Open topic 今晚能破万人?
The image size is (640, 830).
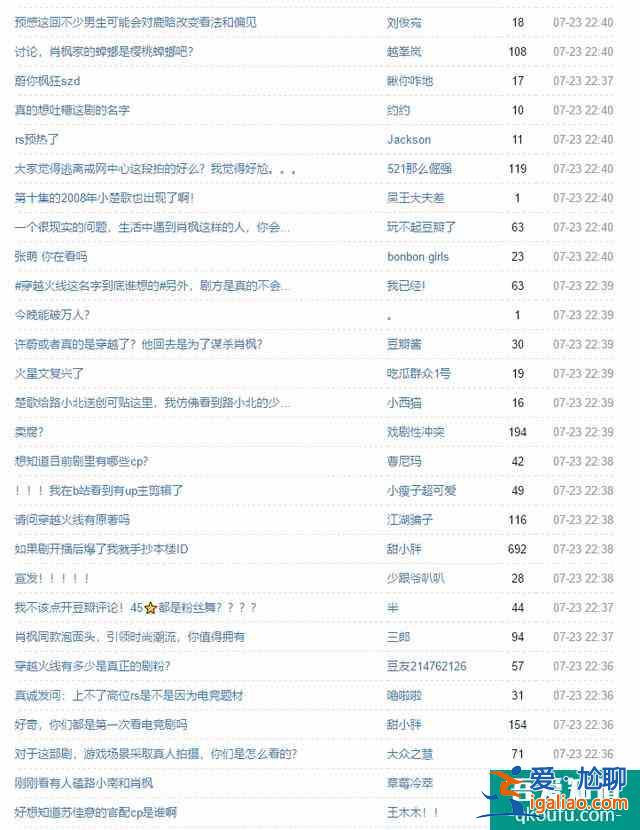[52, 315]
